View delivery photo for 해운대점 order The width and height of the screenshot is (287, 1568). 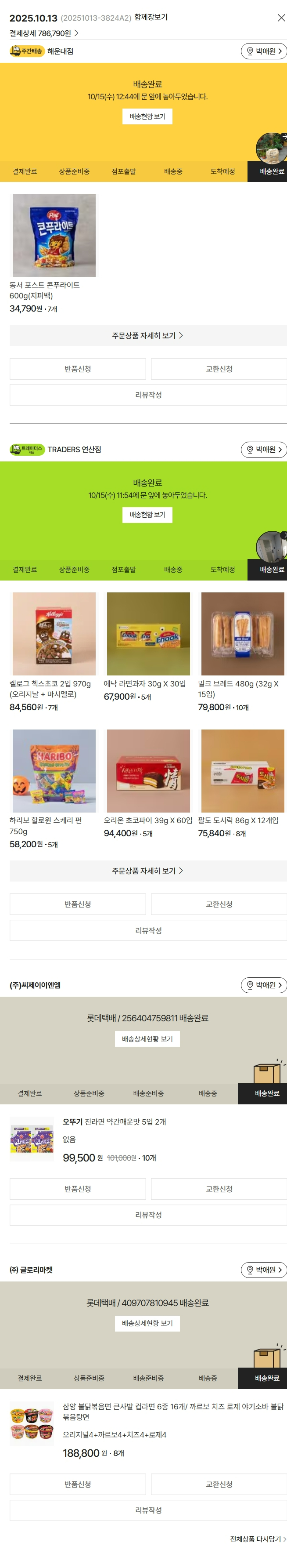click(271, 148)
